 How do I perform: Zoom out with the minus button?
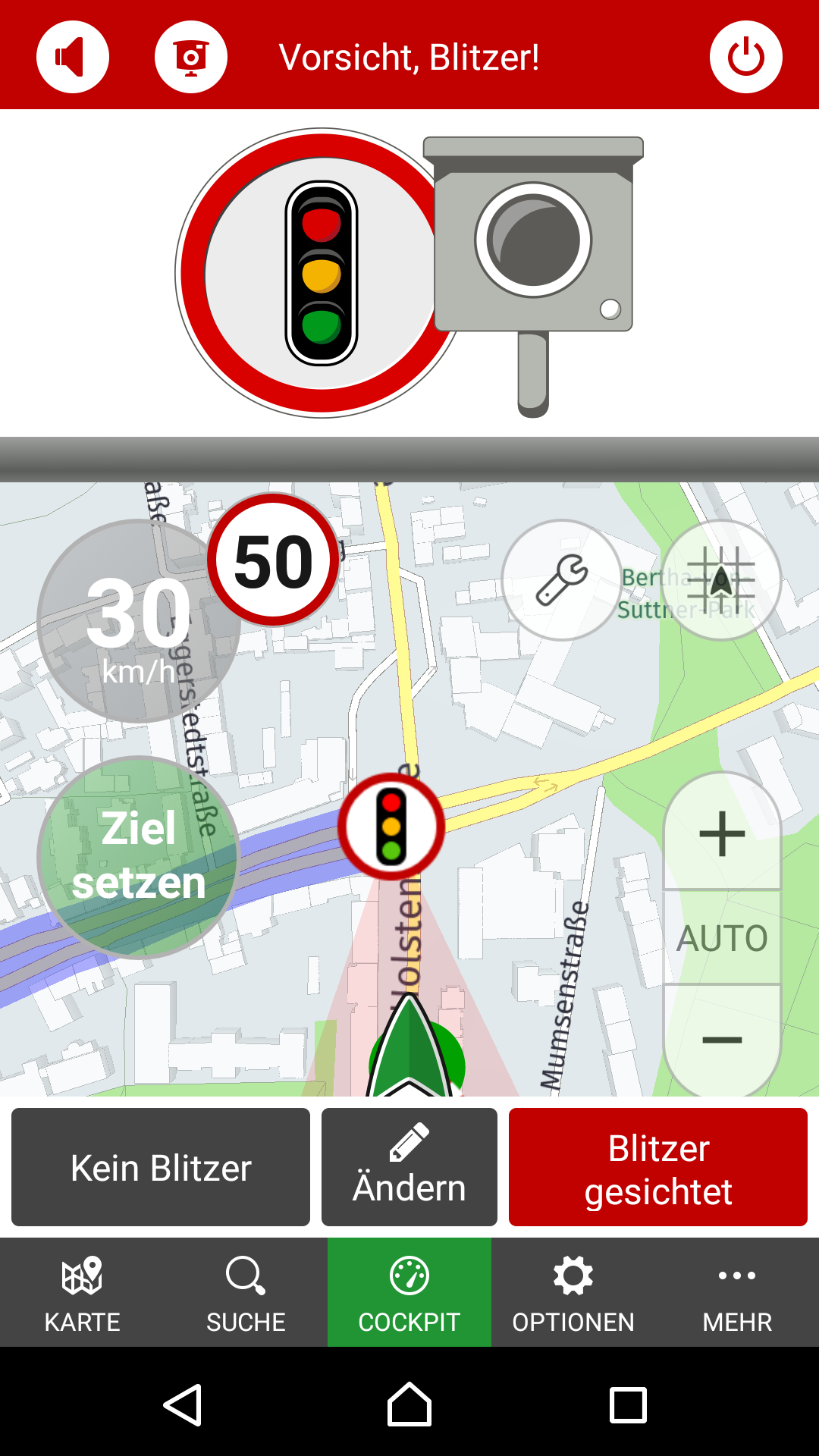point(722,1040)
